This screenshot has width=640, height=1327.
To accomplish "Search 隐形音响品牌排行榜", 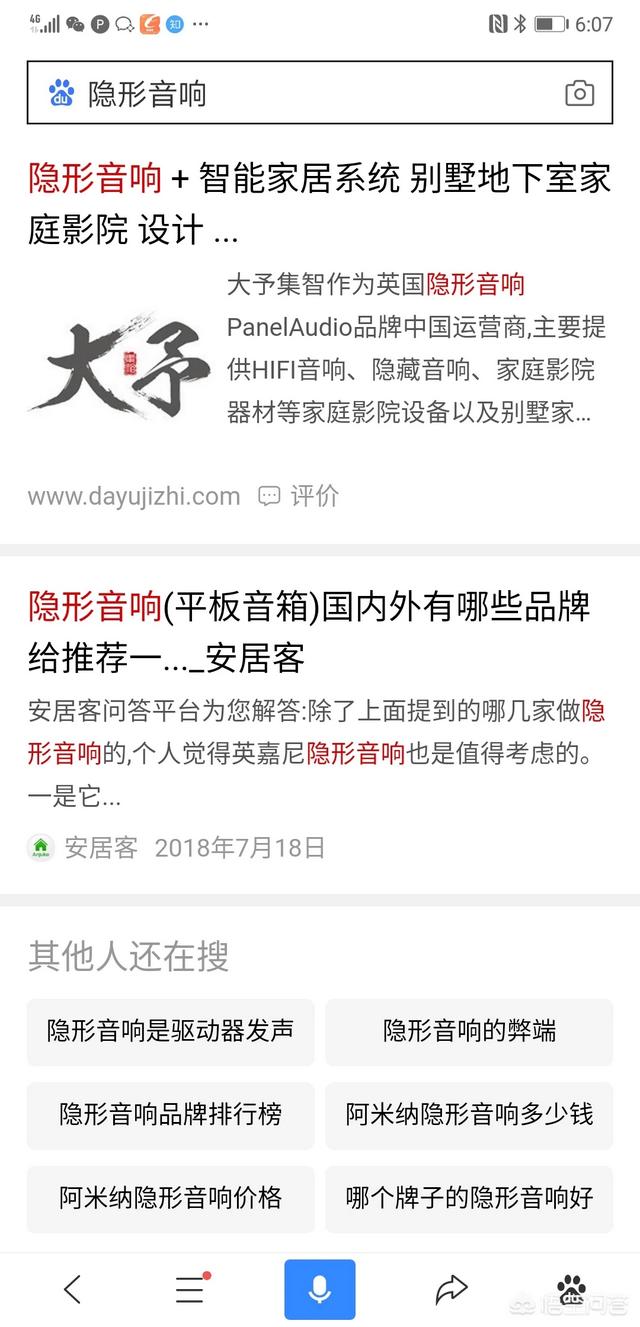I will (170, 1114).
